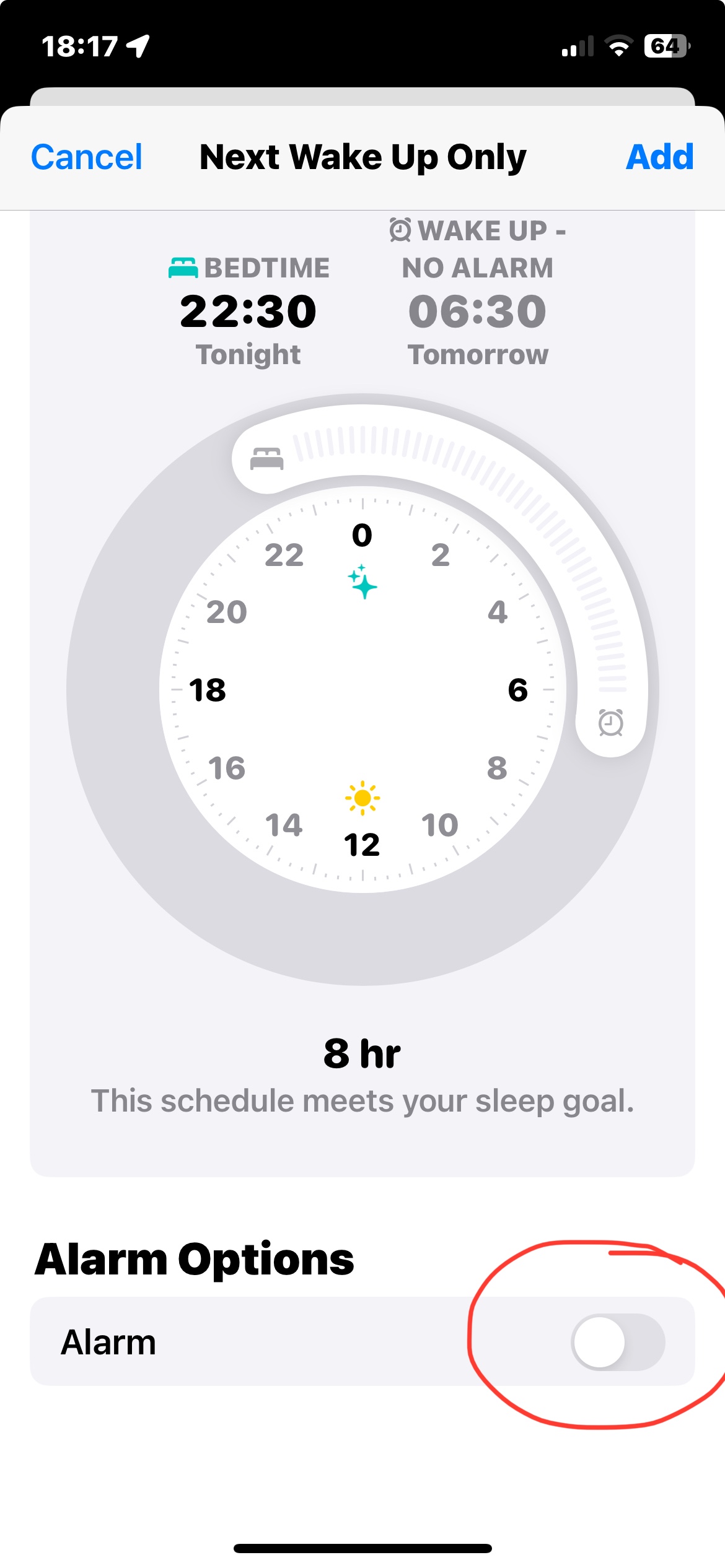The height and width of the screenshot is (1568, 725).
Task: Click the teal sparkle icon on the clock face
Action: pyautogui.click(x=361, y=585)
